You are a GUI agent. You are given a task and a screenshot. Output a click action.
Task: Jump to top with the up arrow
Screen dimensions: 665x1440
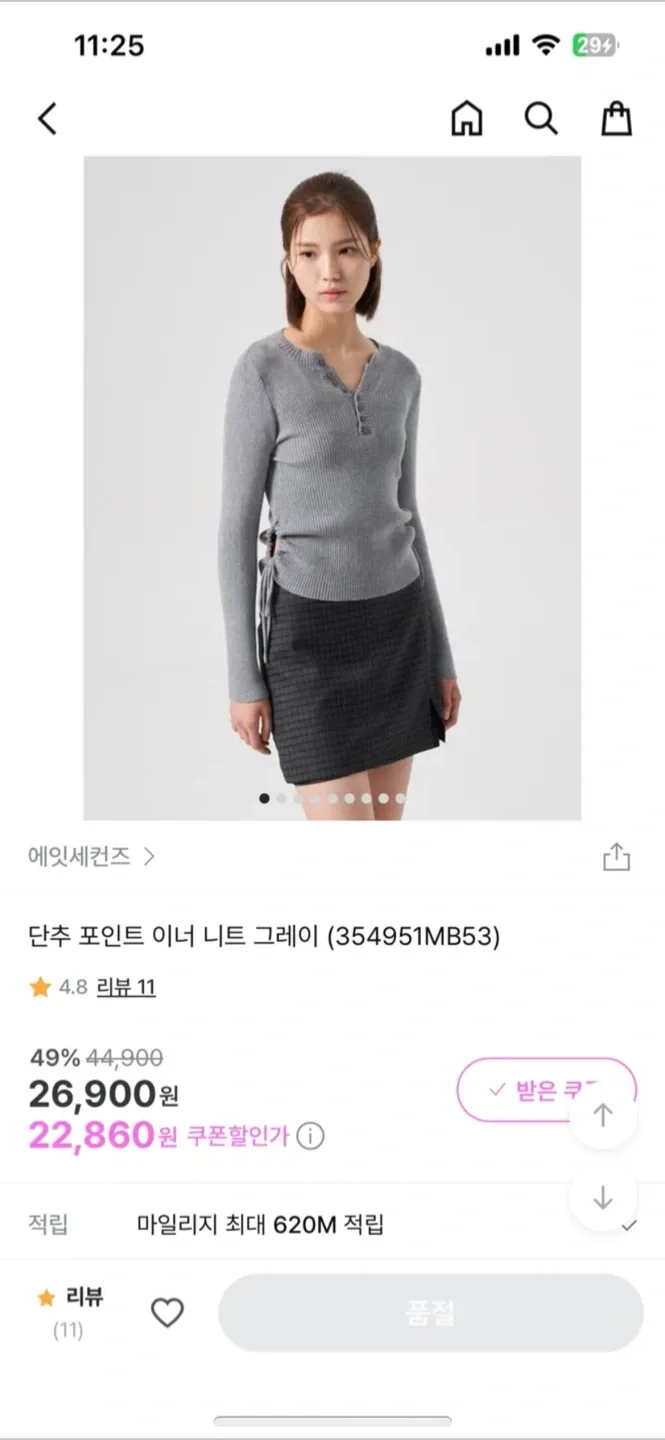(602, 1115)
